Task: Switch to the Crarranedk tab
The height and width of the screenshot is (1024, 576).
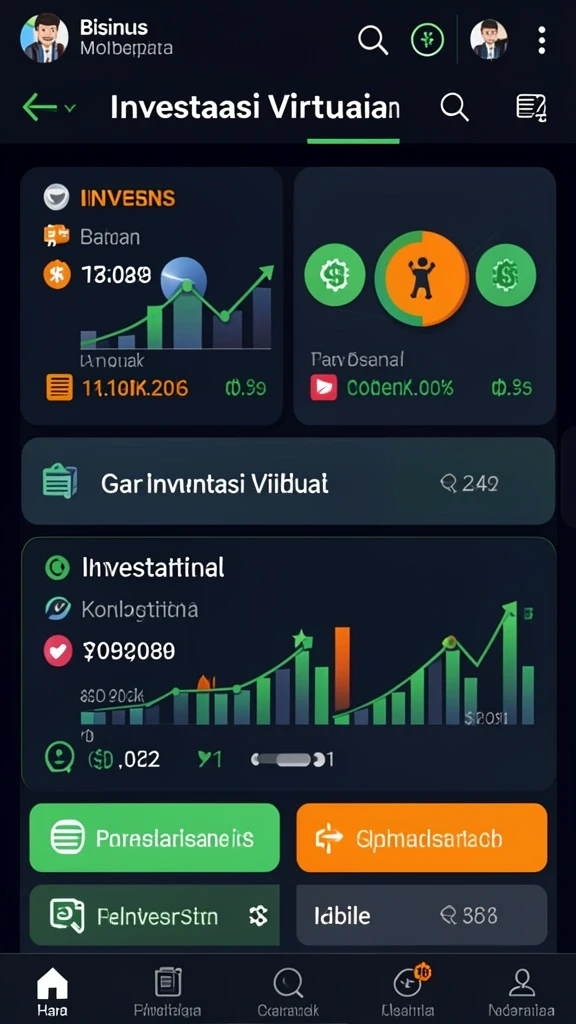Action: 288,991
